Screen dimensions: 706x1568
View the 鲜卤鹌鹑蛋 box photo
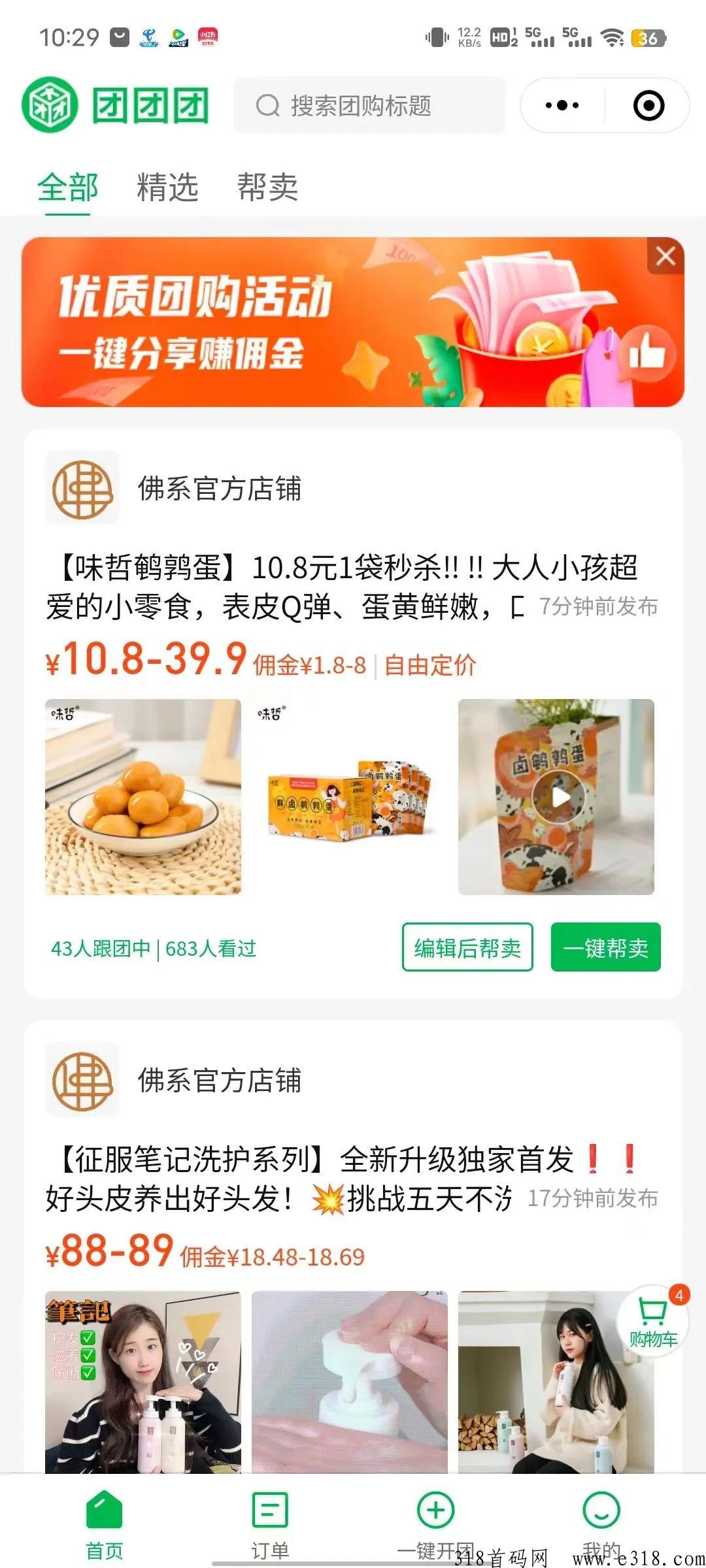pyautogui.click(x=350, y=796)
